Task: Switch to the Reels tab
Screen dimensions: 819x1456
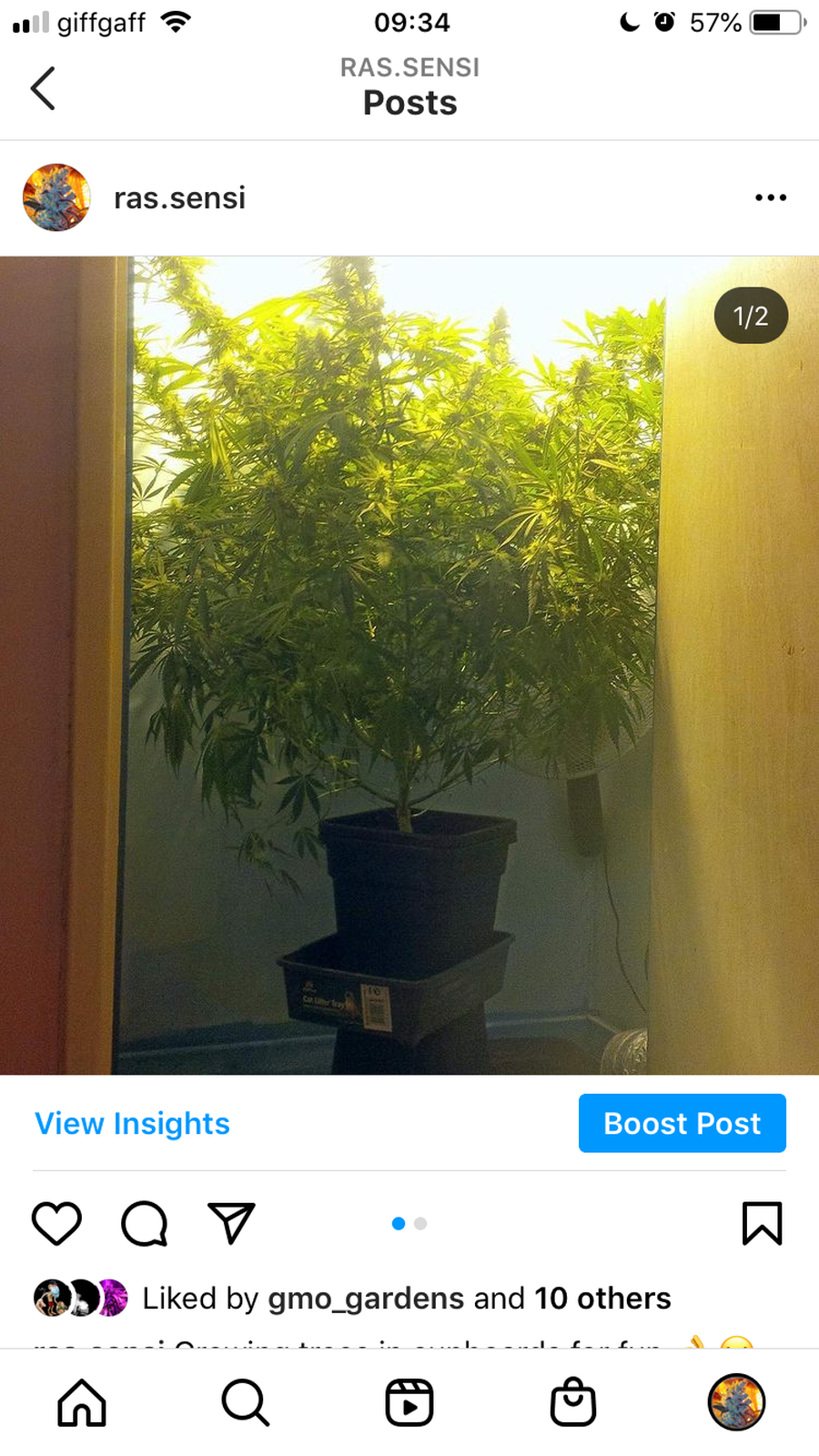Action: click(x=409, y=1402)
